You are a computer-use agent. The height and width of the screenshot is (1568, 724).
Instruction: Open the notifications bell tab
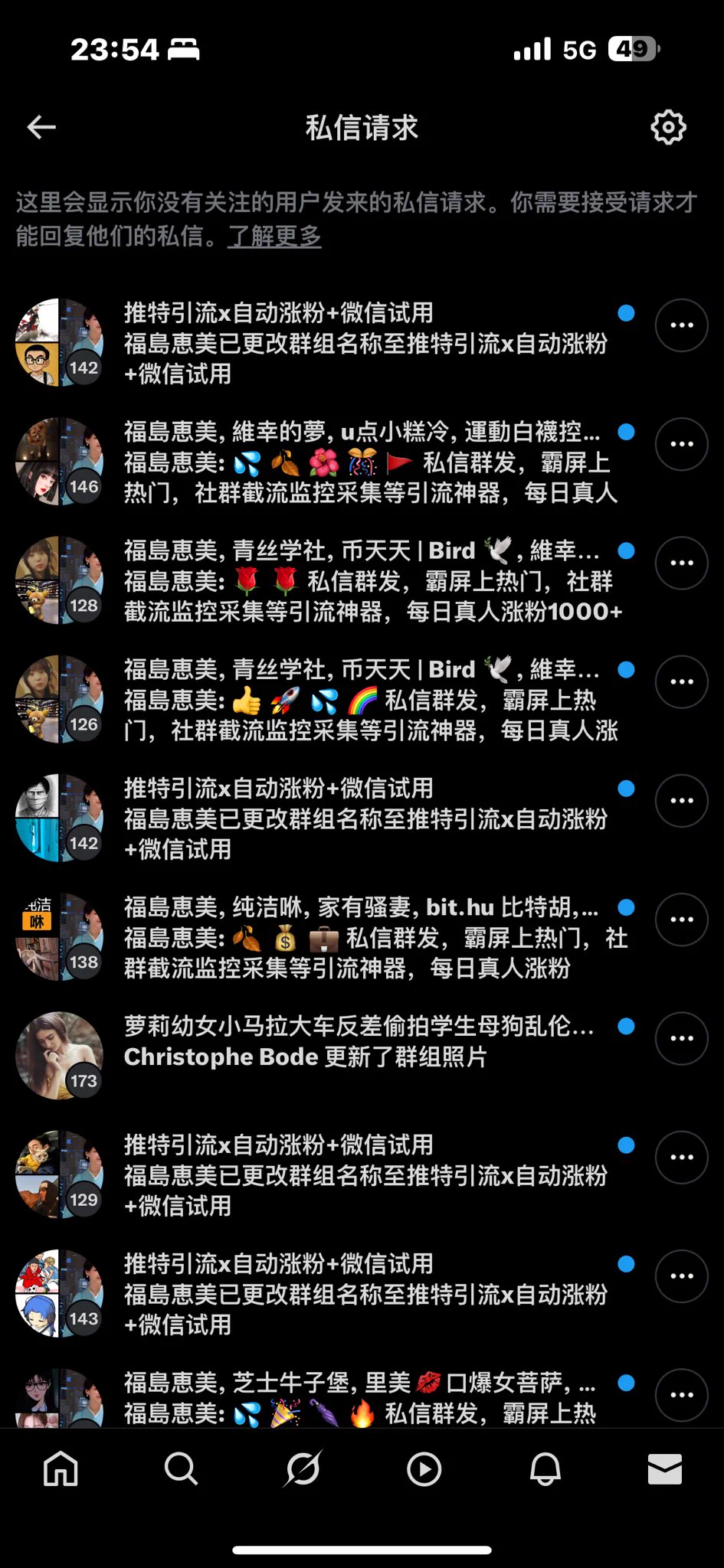(x=545, y=1469)
